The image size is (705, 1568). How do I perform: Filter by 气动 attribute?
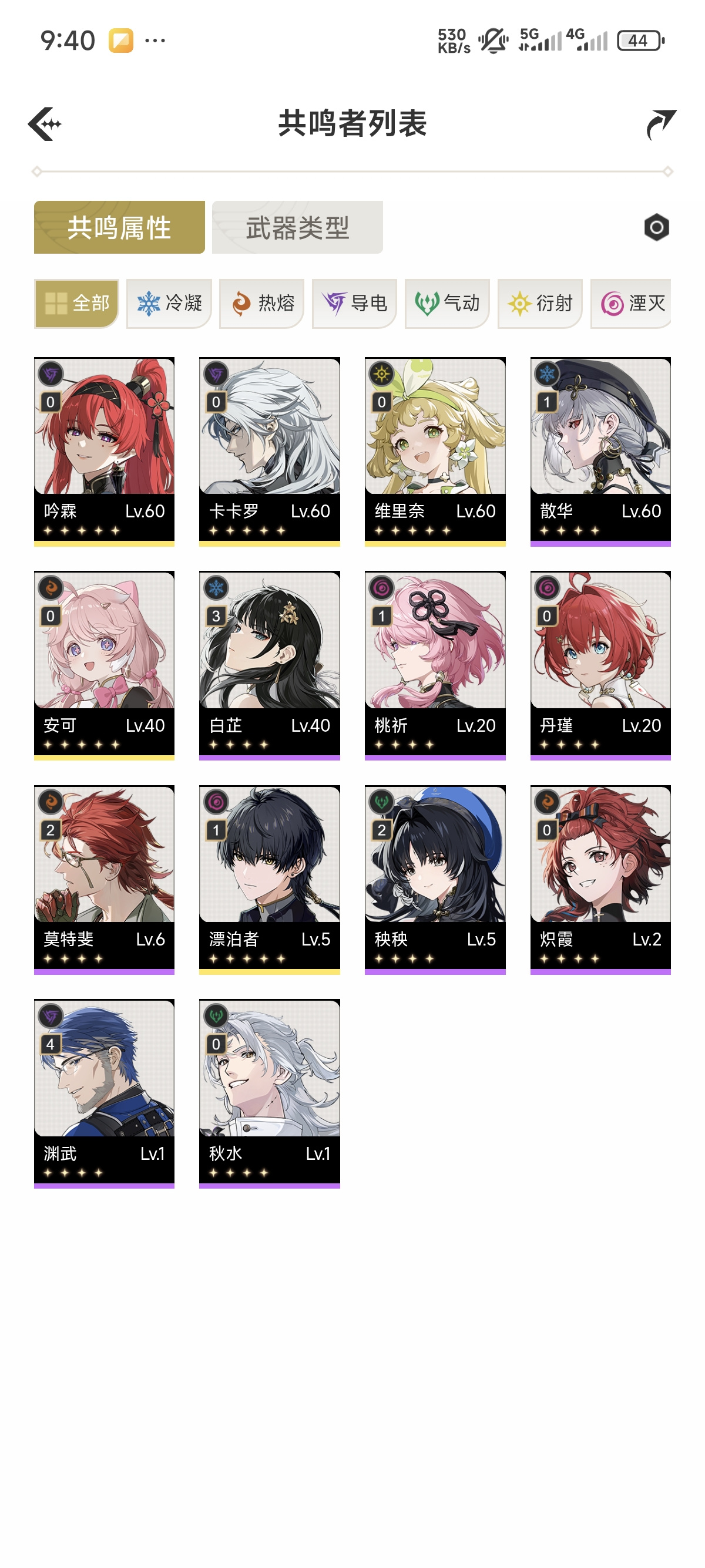click(448, 303)
